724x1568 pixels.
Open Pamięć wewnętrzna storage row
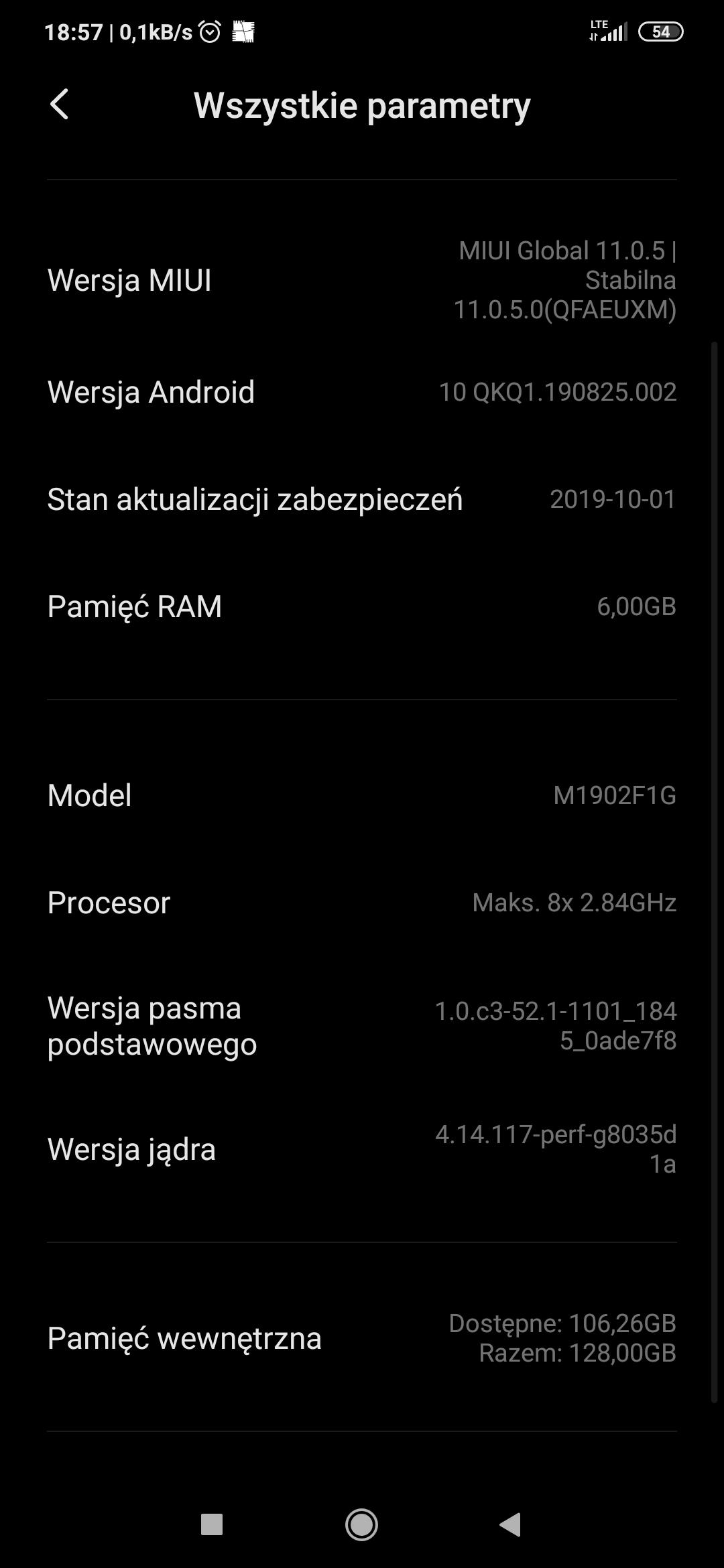(362, 1338)
